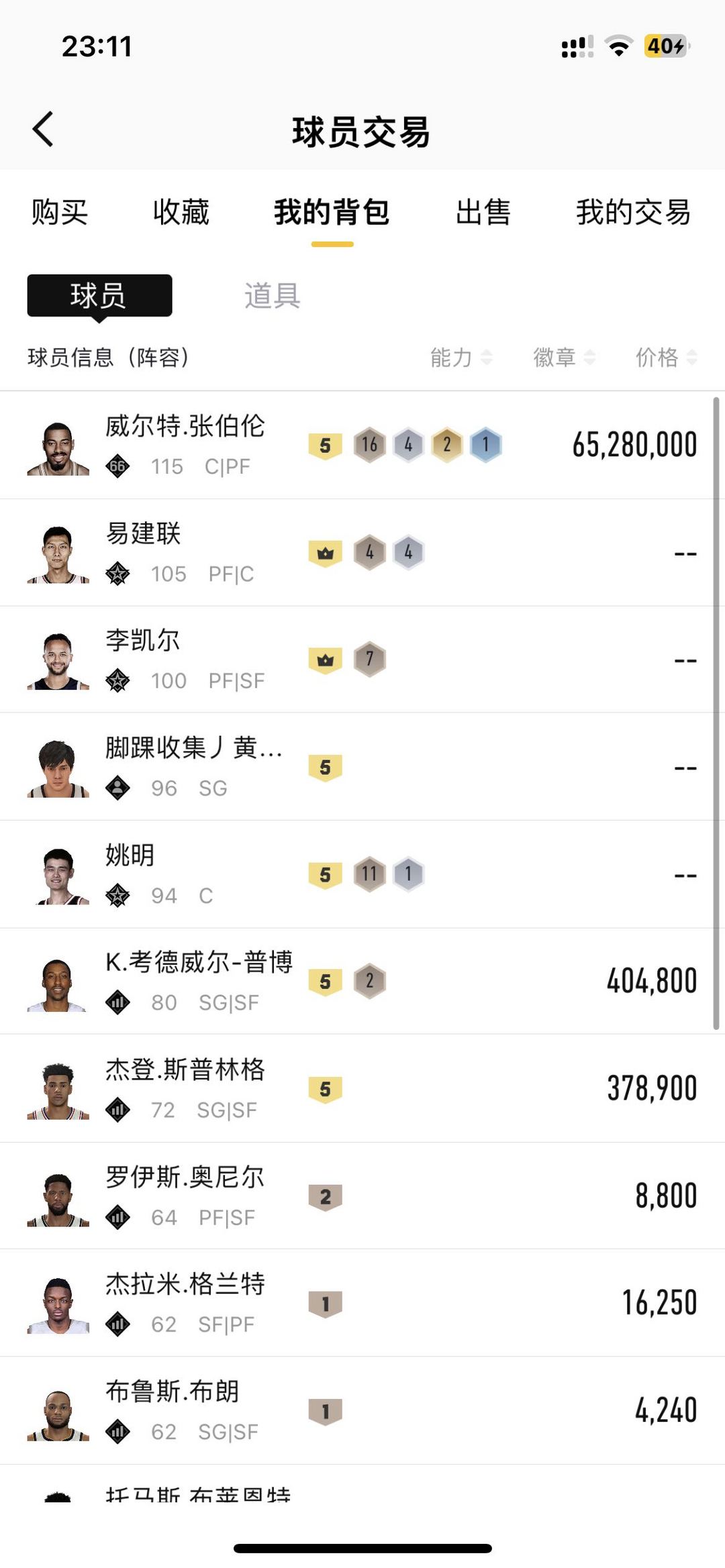The image size is (725, 1568).
Task: Open player 杰拉米.格兰特
Action: 362,1303
